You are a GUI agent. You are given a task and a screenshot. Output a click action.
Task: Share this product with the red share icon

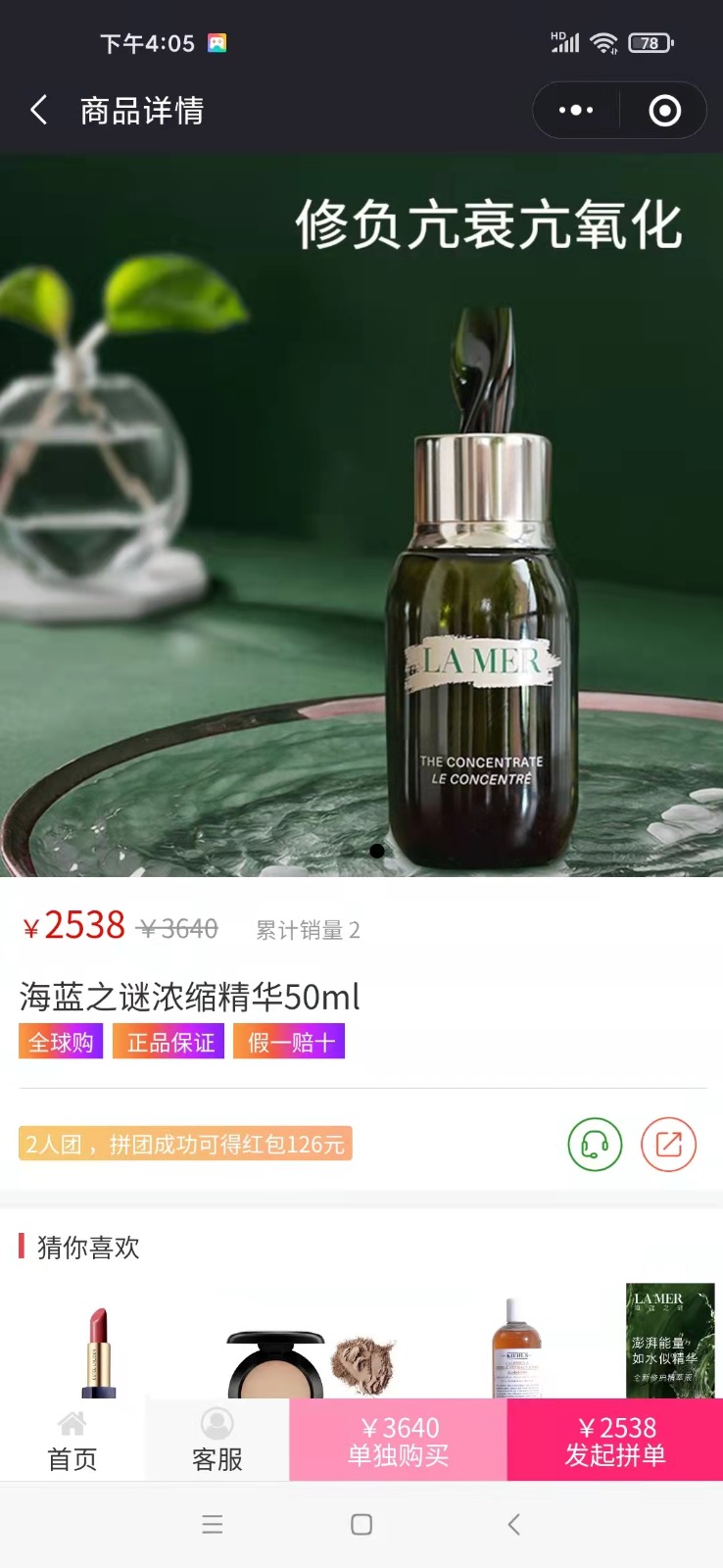(669, 1144)
